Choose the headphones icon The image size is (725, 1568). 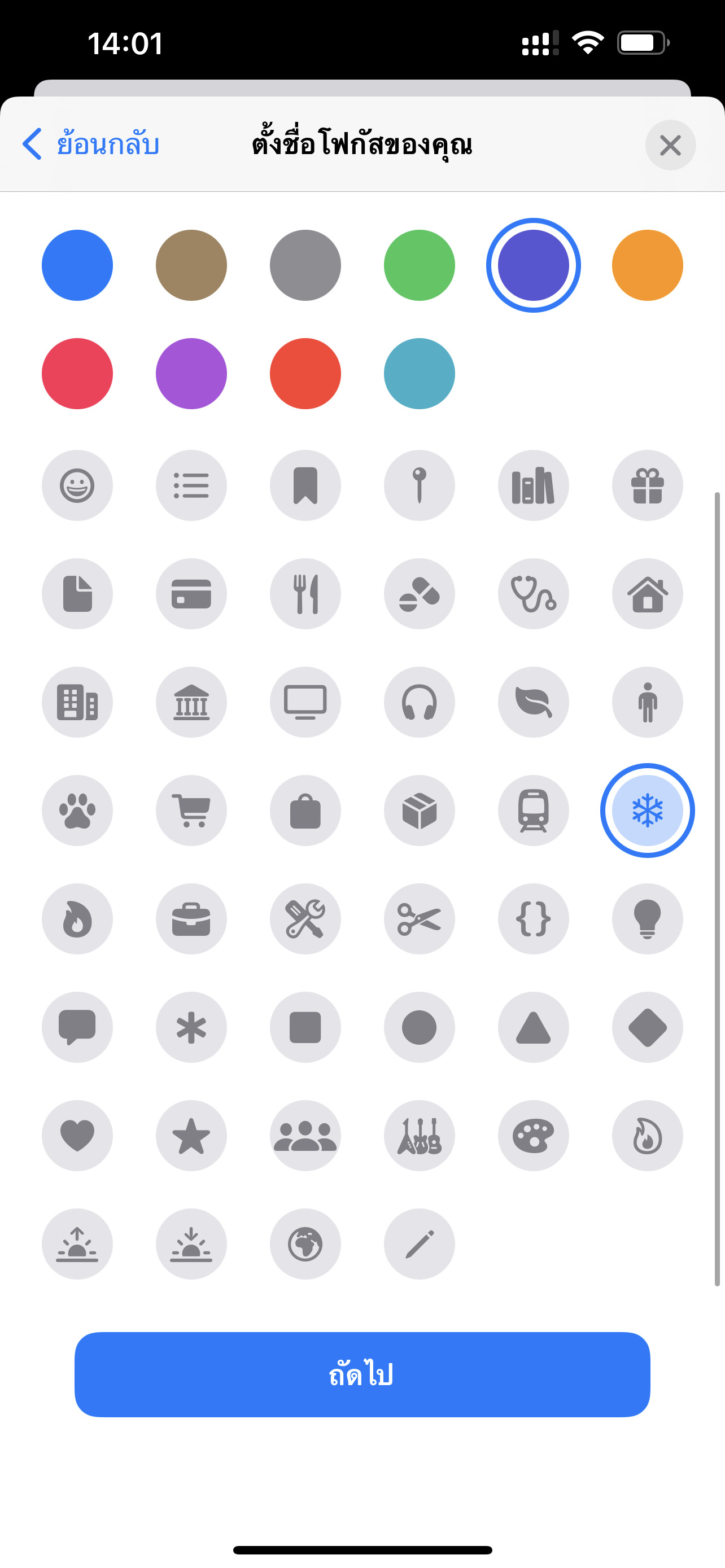point(420,702)
